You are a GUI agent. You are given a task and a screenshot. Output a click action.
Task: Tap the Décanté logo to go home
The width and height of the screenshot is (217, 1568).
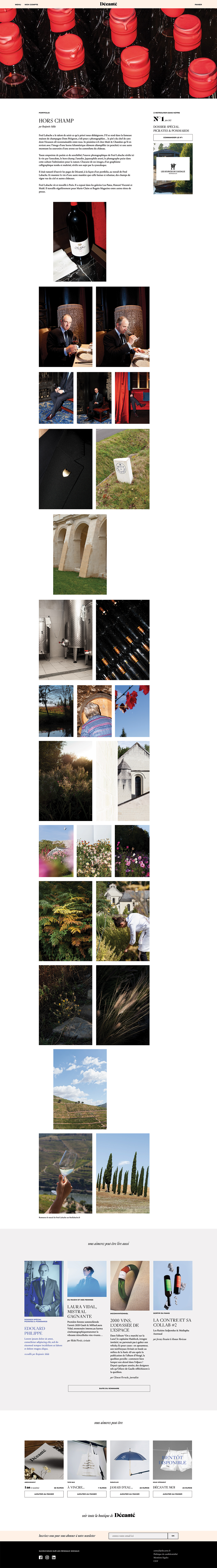109,4
